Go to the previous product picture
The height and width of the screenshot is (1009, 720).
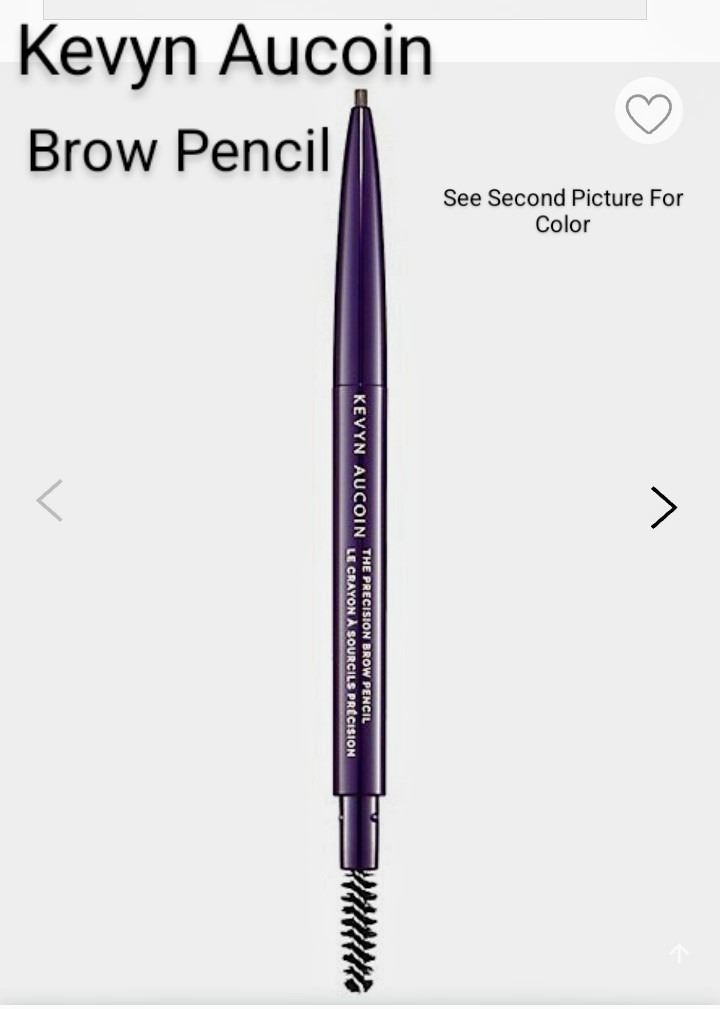[50, 500]
